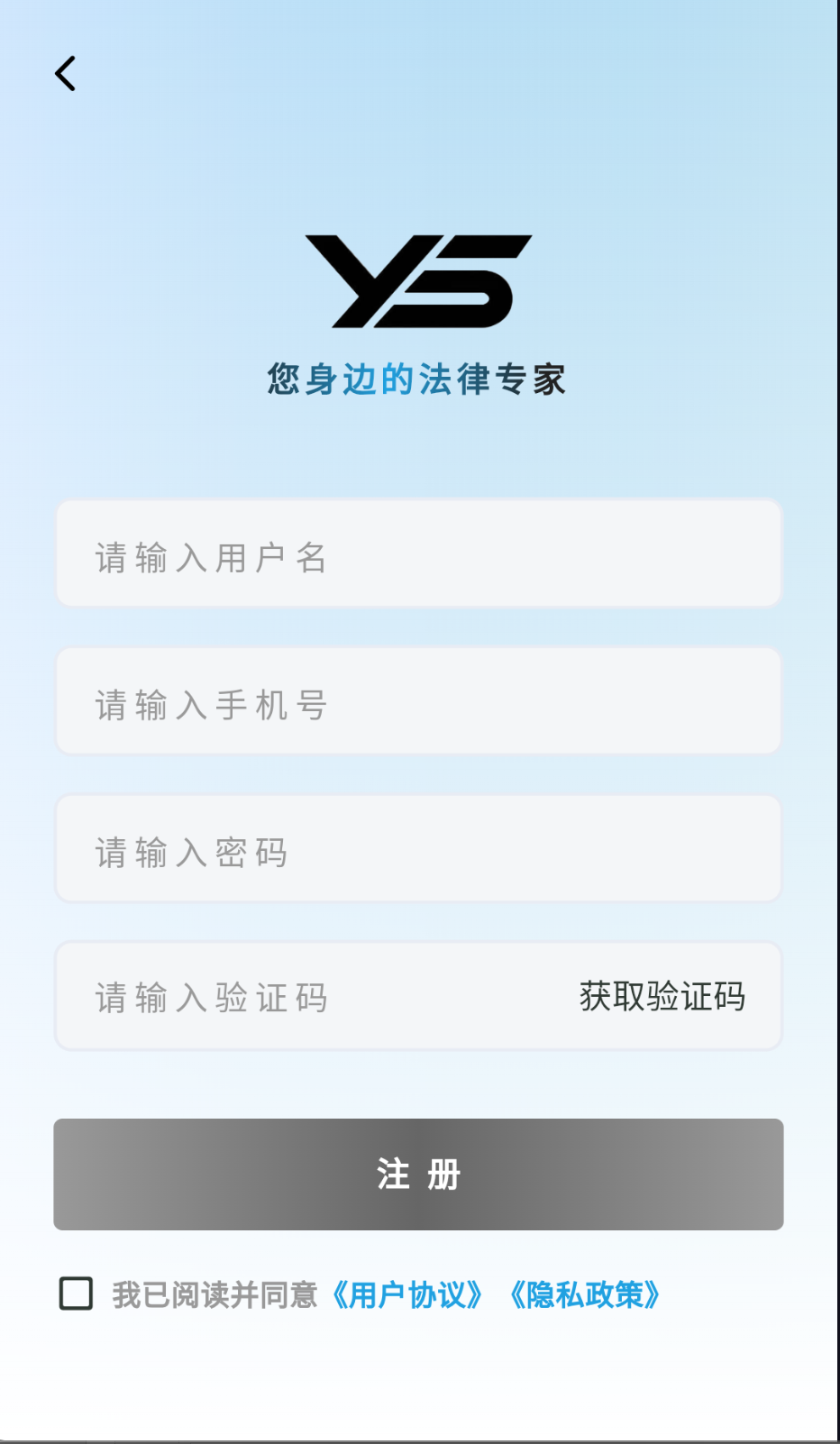Click the verification code field 请输入验证码
840x1444 pixels.
coord(270,996)
